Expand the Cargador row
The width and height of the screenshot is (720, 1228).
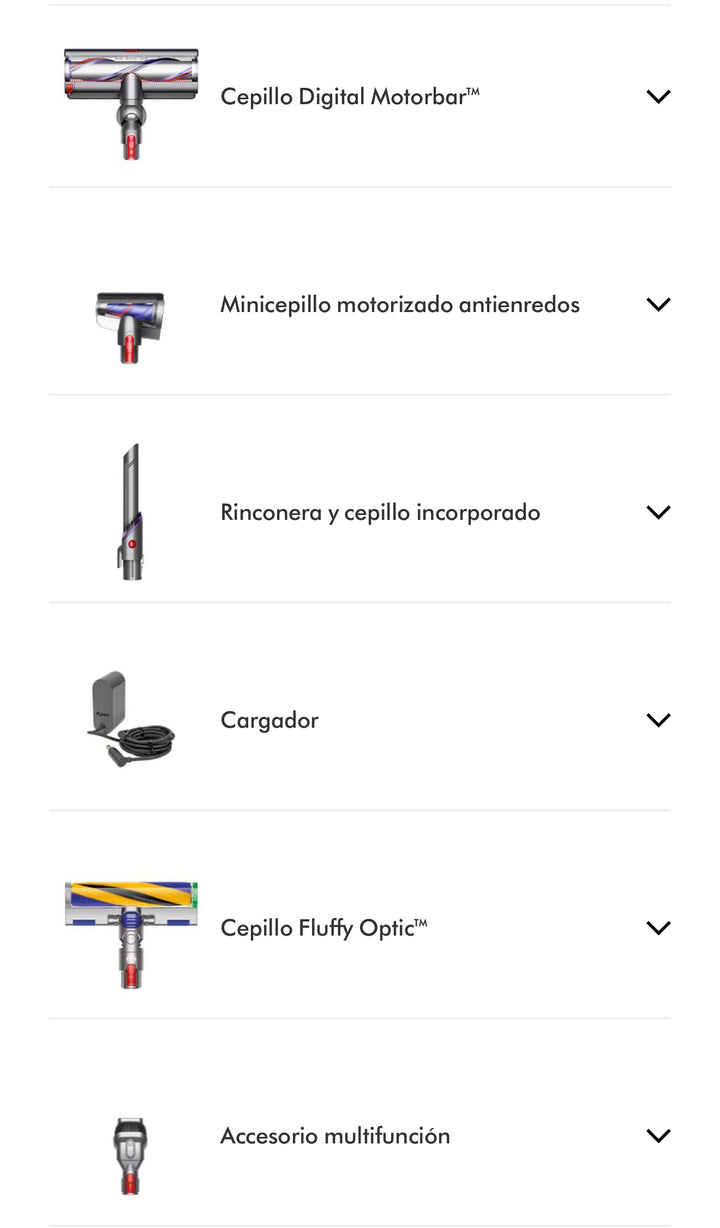[359, 720]
